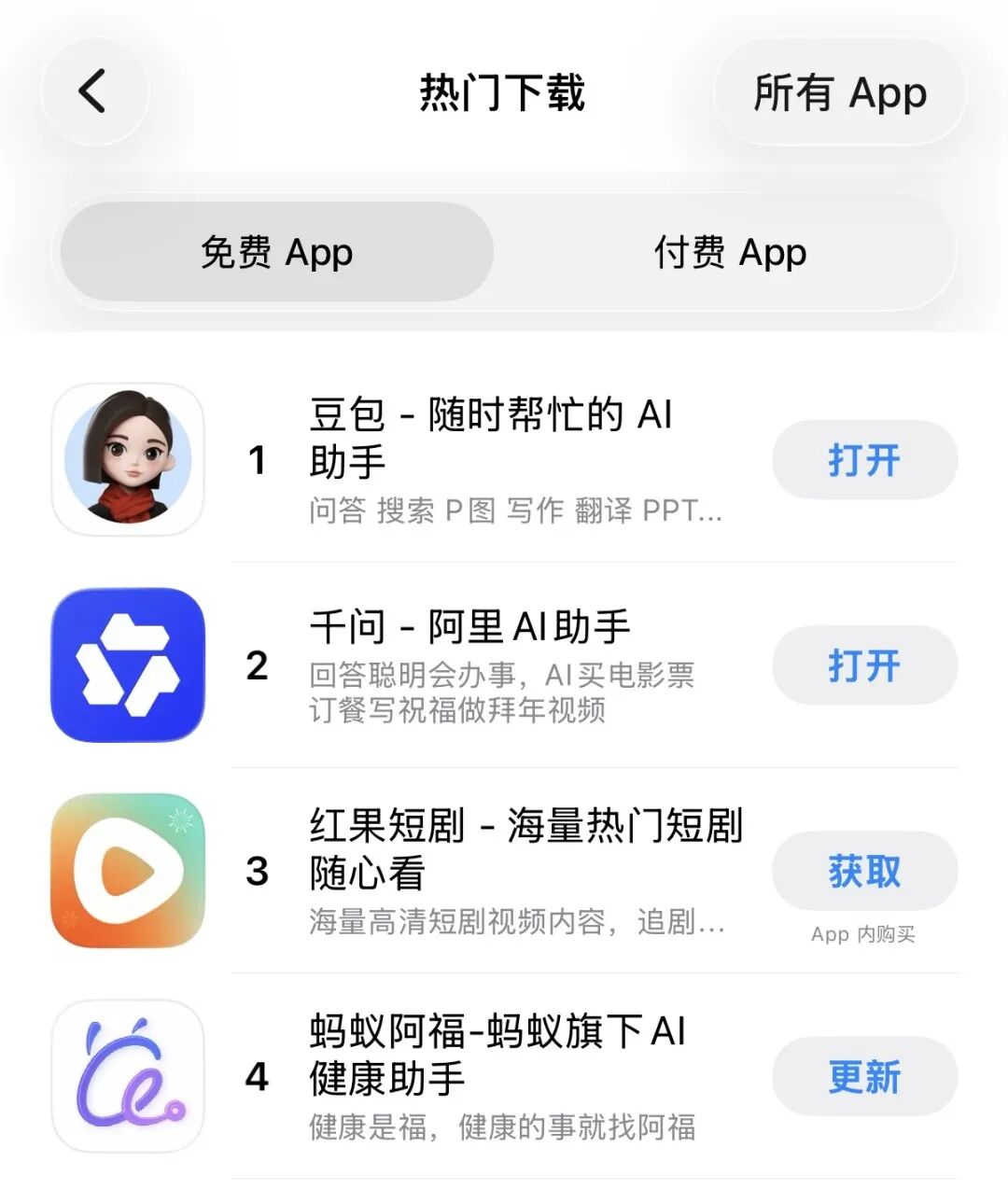Tap 打开 button for 豆包
Screen dimensions: 1008x1189
pyautogui.click(x=864, y=460)
